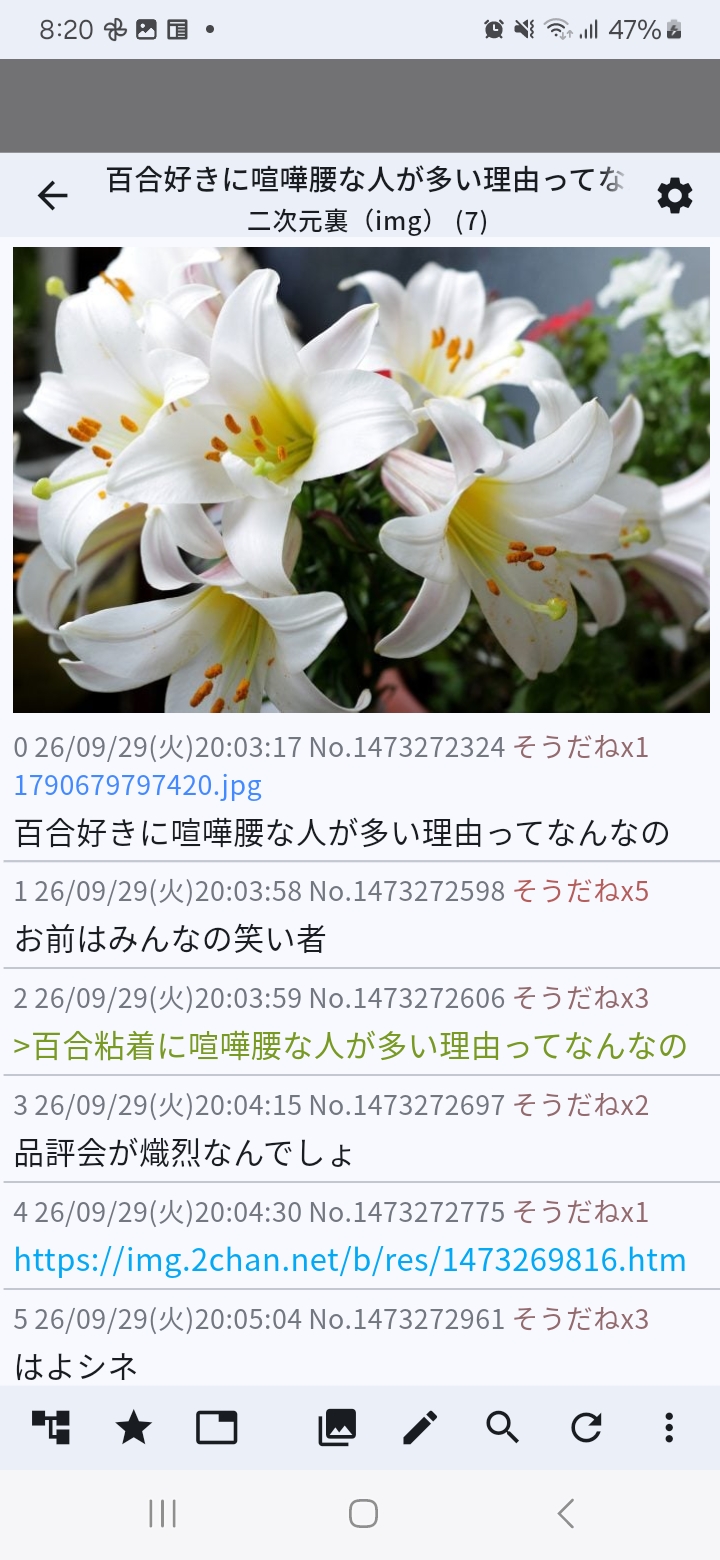Image resolution: width=720 pixels, height=1560 pixels.
Task: Open the white lily thread image
Action: click(361, 480)
